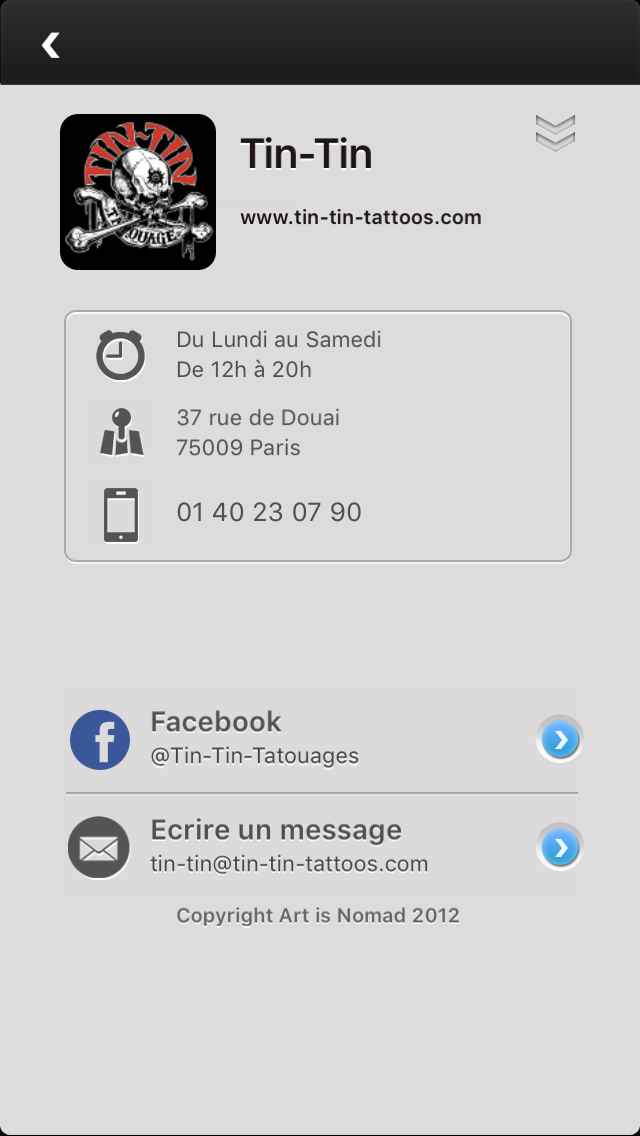The height and width of the screenshot is (1136, 640).
Task: Expand details with the double chevron
Action: coord(555,132)
